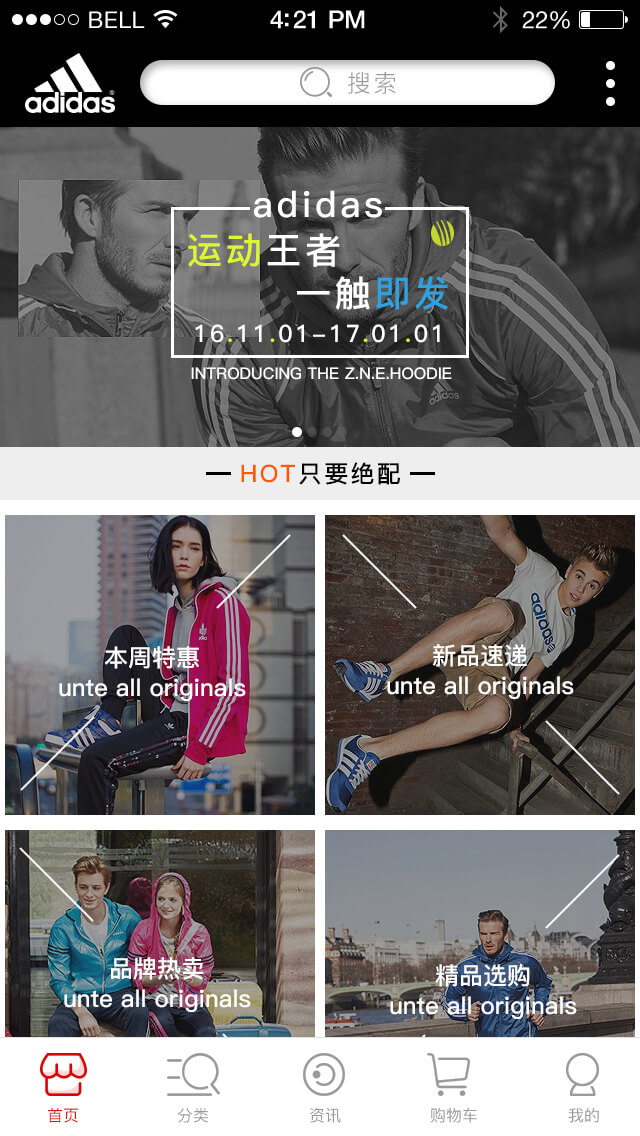Tap the 搜索 search box
Screen dimensions: 640x1136
(x=347, y=83)
